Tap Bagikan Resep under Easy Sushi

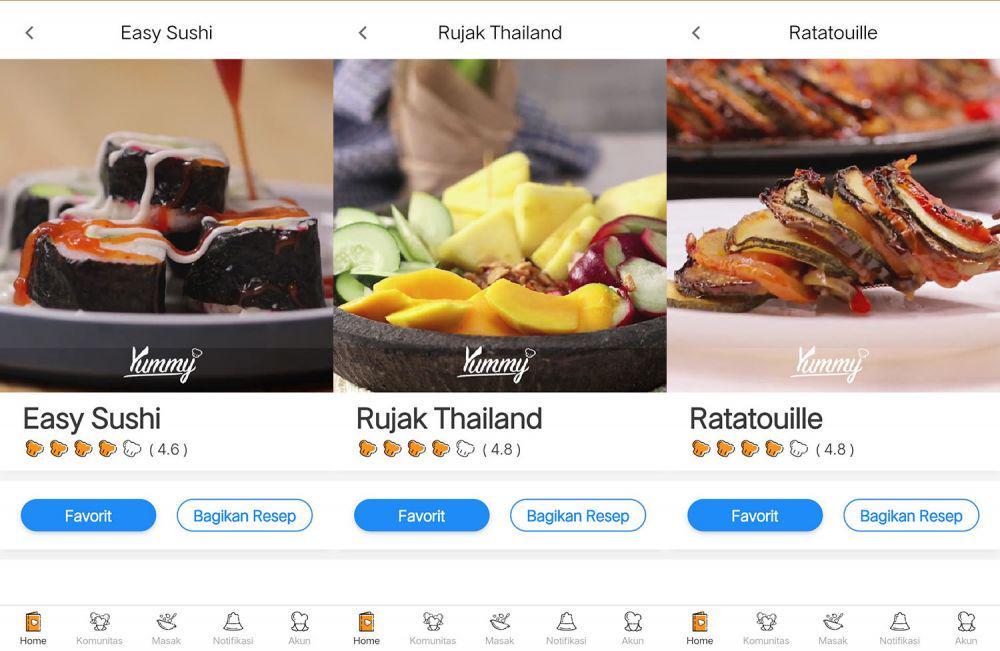244,516
